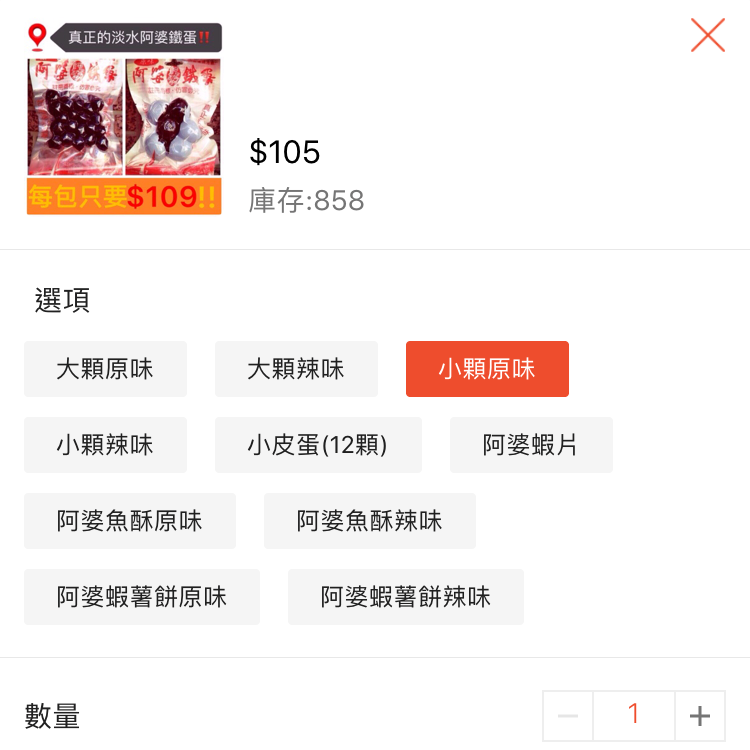
Task: Tap the selected 小顆原味 chip
Action: click(x=487, y=369)
